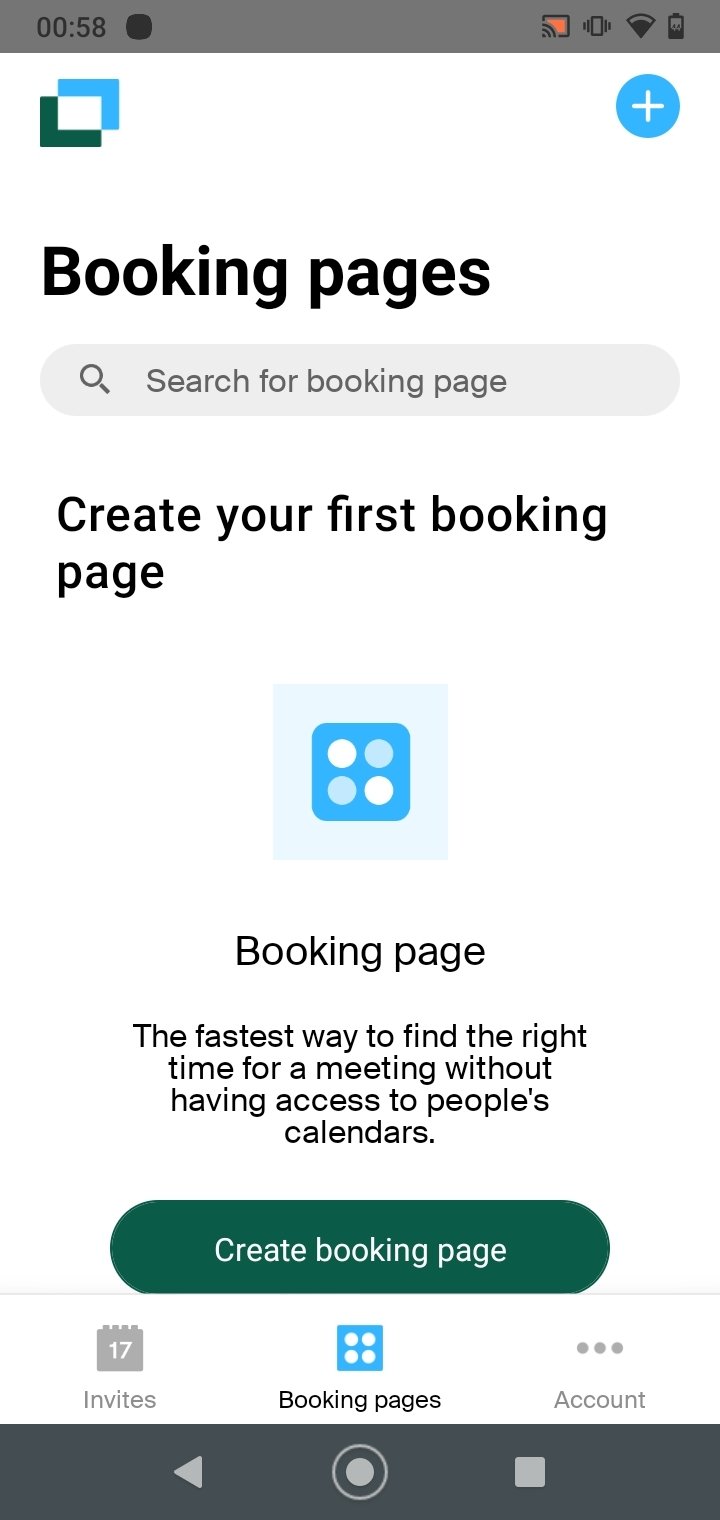Image resolution: width=720 pixels, height=1520 pixels.
Task: Open the Account tab
Action: pyautogui.click(x=600, y=1366)
